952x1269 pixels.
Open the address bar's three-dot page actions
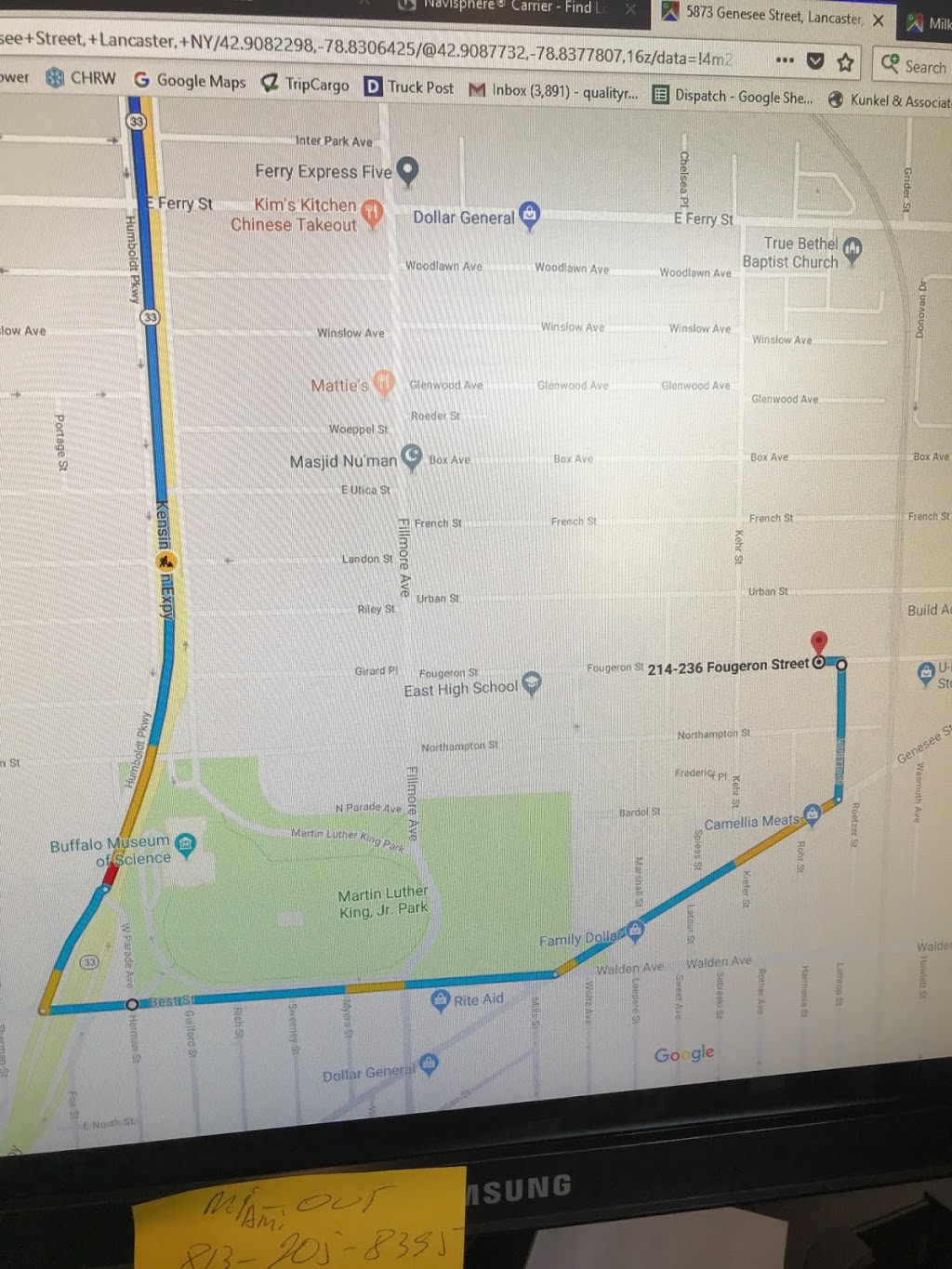pos(785,60)
